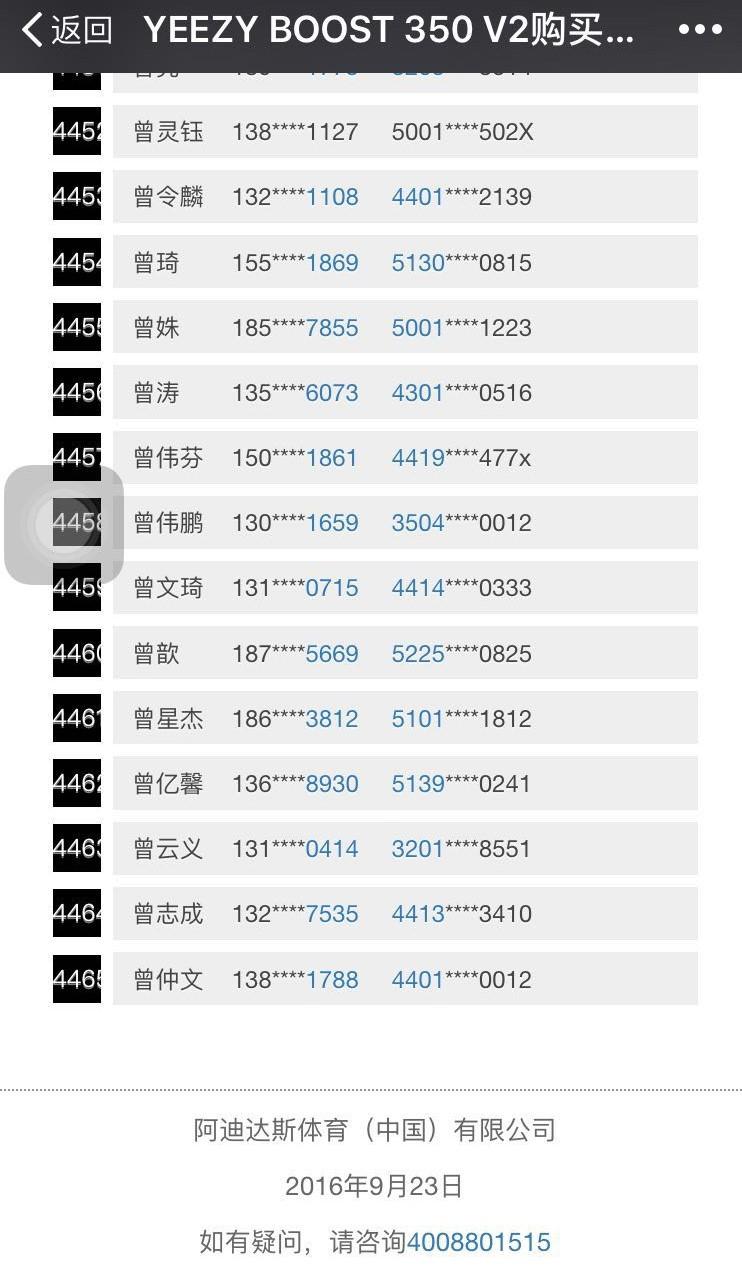Call the hotline number 4008801515
742x1279 pixels.
coord(478,1242)
